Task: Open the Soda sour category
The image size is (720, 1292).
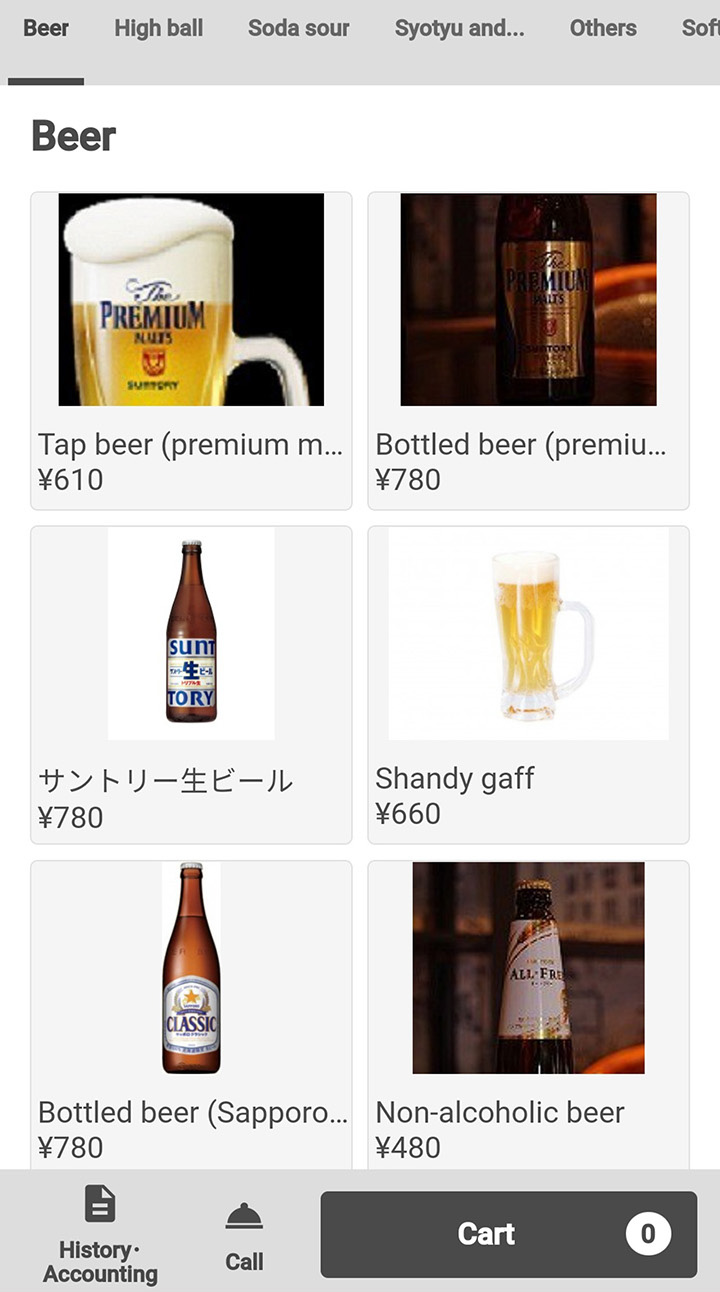Action: pyautogui.click(x=298, y=29)
